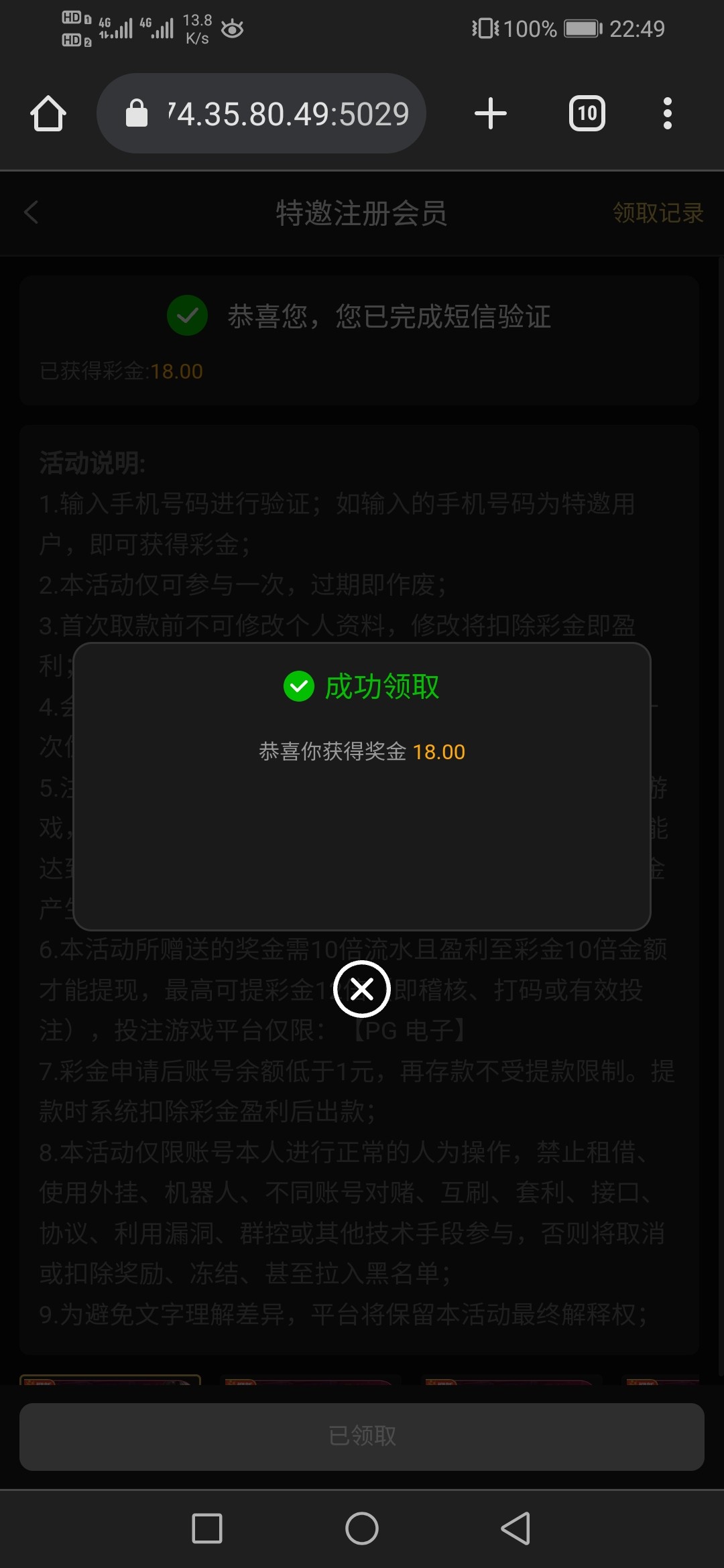Screen dimensions: 724x1568
Task: Open 领取记录 claim history
Action: point(658,213)
